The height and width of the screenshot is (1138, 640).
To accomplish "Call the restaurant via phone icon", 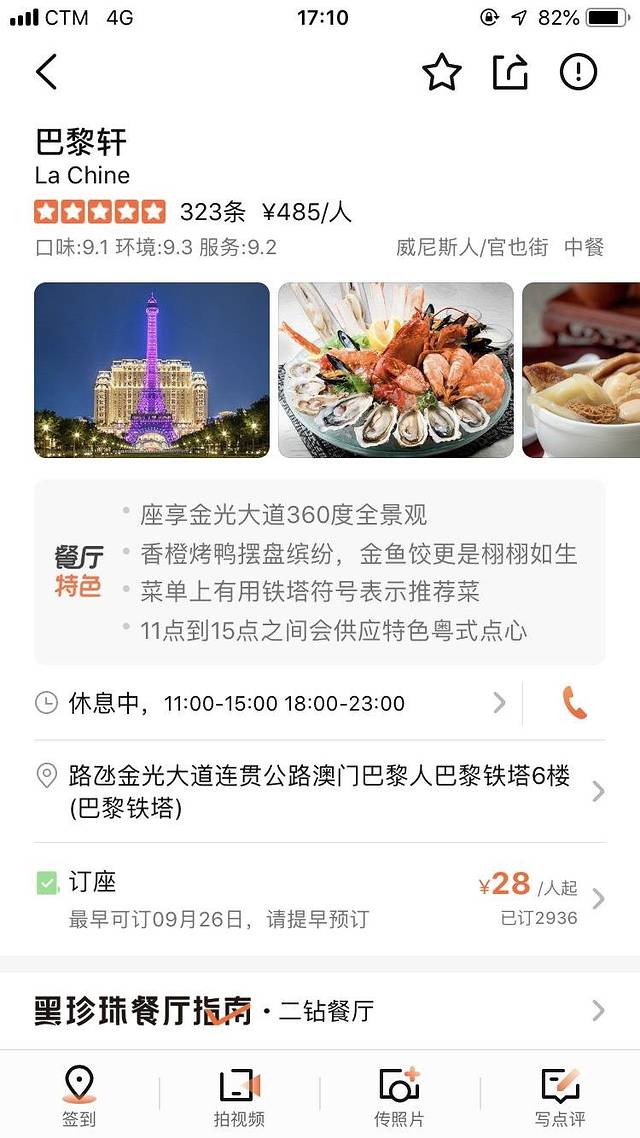I will [575, 703].
